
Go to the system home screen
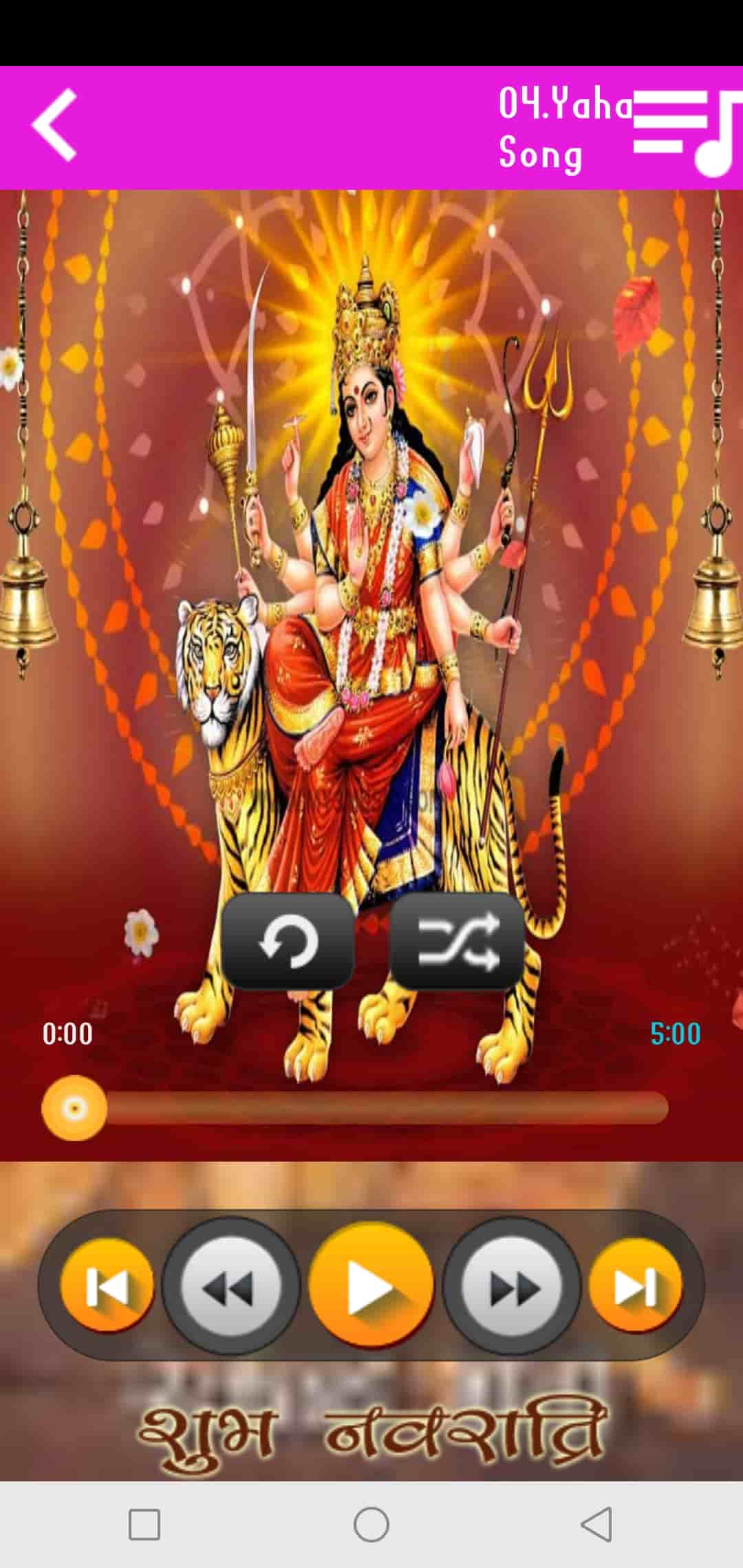[x=371, y=1524]
